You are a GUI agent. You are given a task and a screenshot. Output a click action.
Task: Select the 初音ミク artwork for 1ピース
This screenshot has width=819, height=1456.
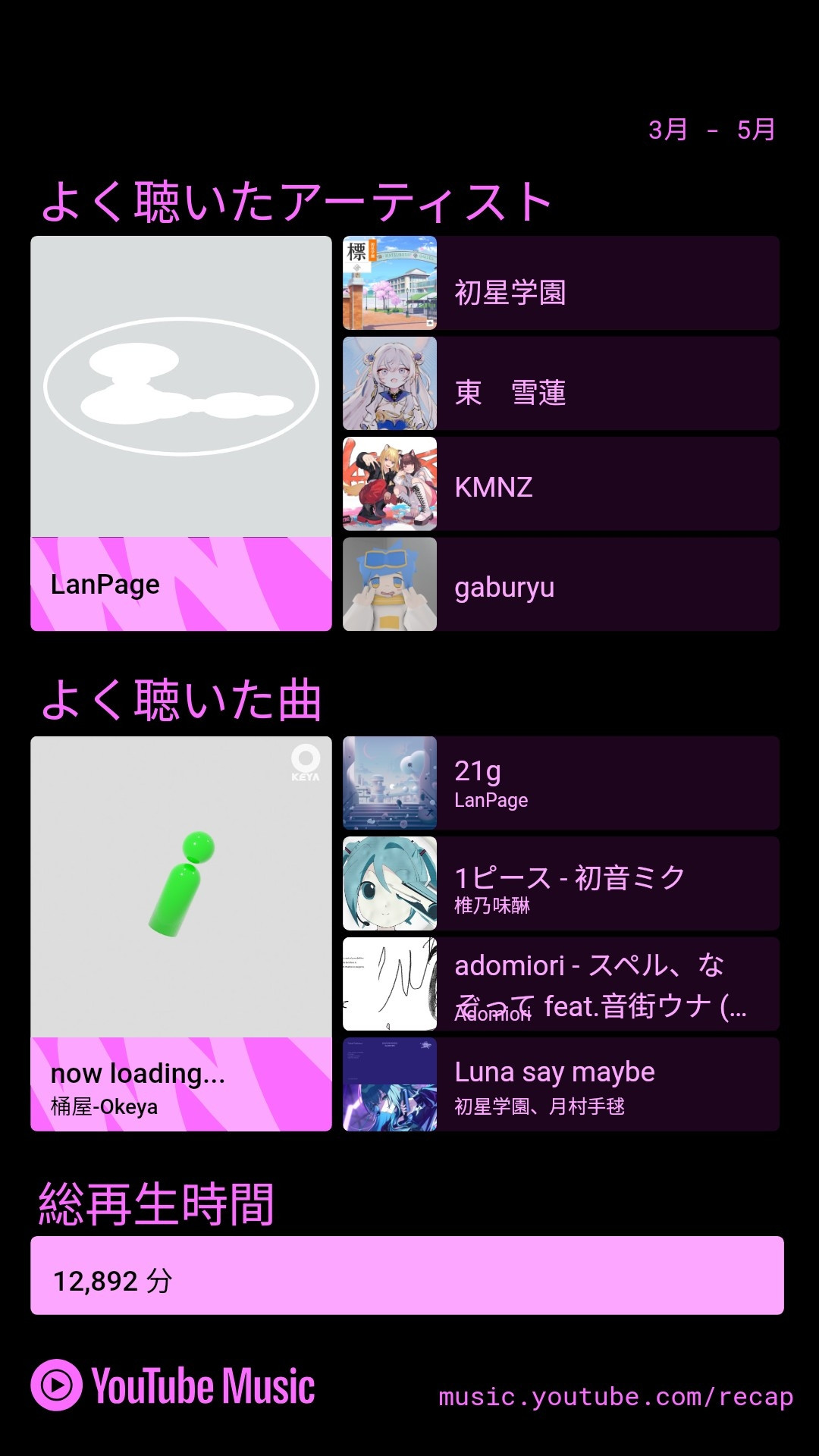coord(390,884)
